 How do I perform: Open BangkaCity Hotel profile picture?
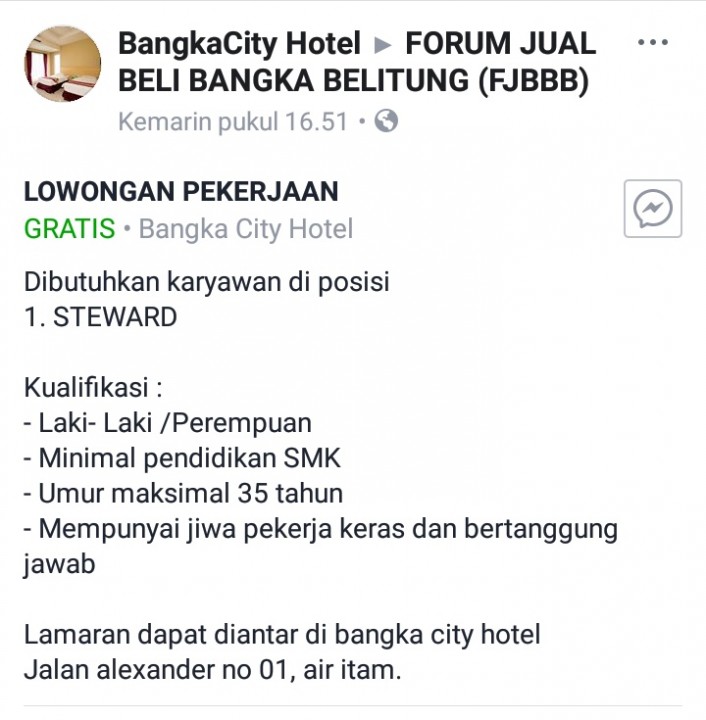click(62, 64)
